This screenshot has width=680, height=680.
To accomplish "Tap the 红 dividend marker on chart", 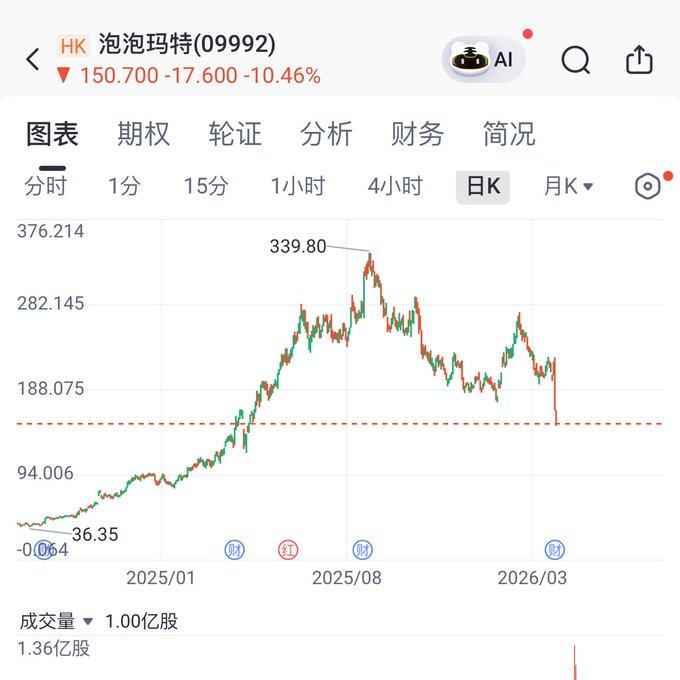I will point(287,549).
